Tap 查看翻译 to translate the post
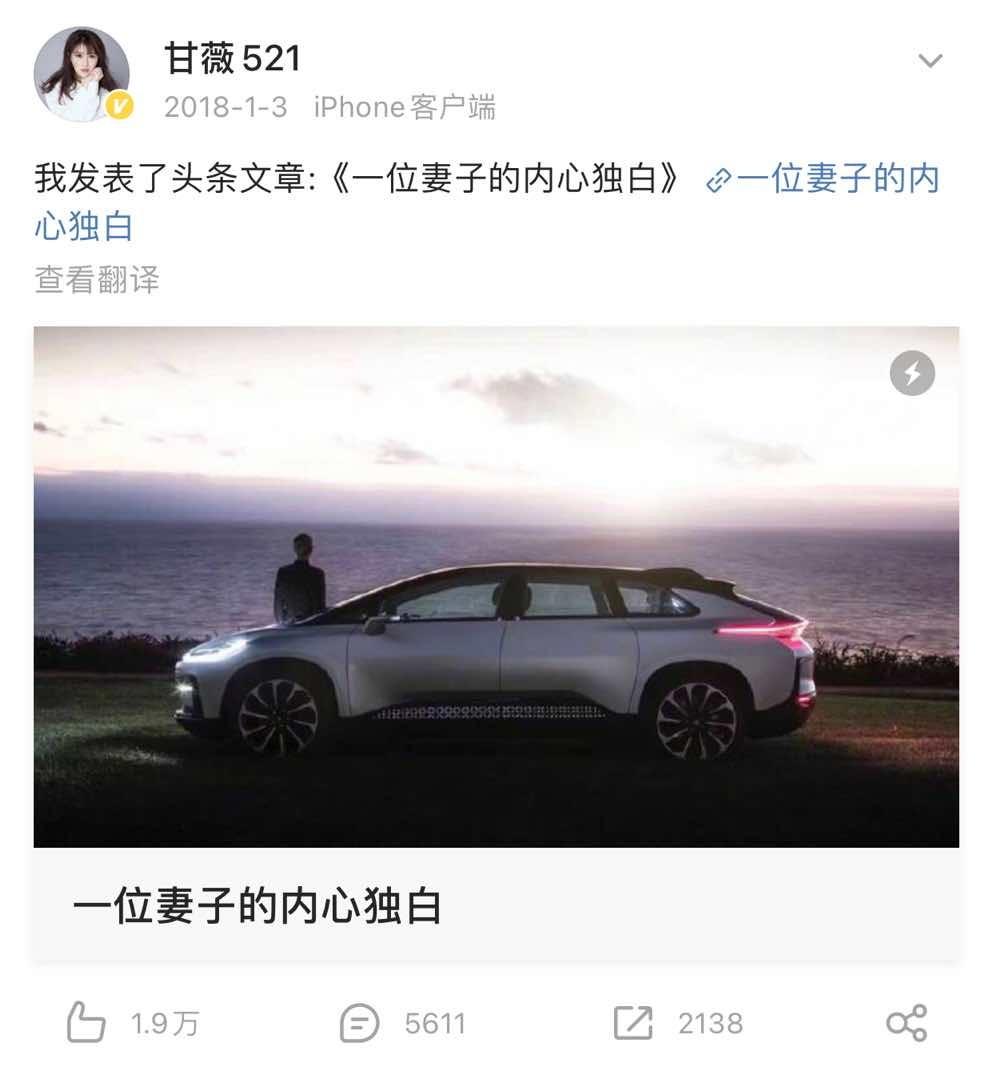Image resolution: width=993 pixels, height=1079 pixels. pos(97,279)
